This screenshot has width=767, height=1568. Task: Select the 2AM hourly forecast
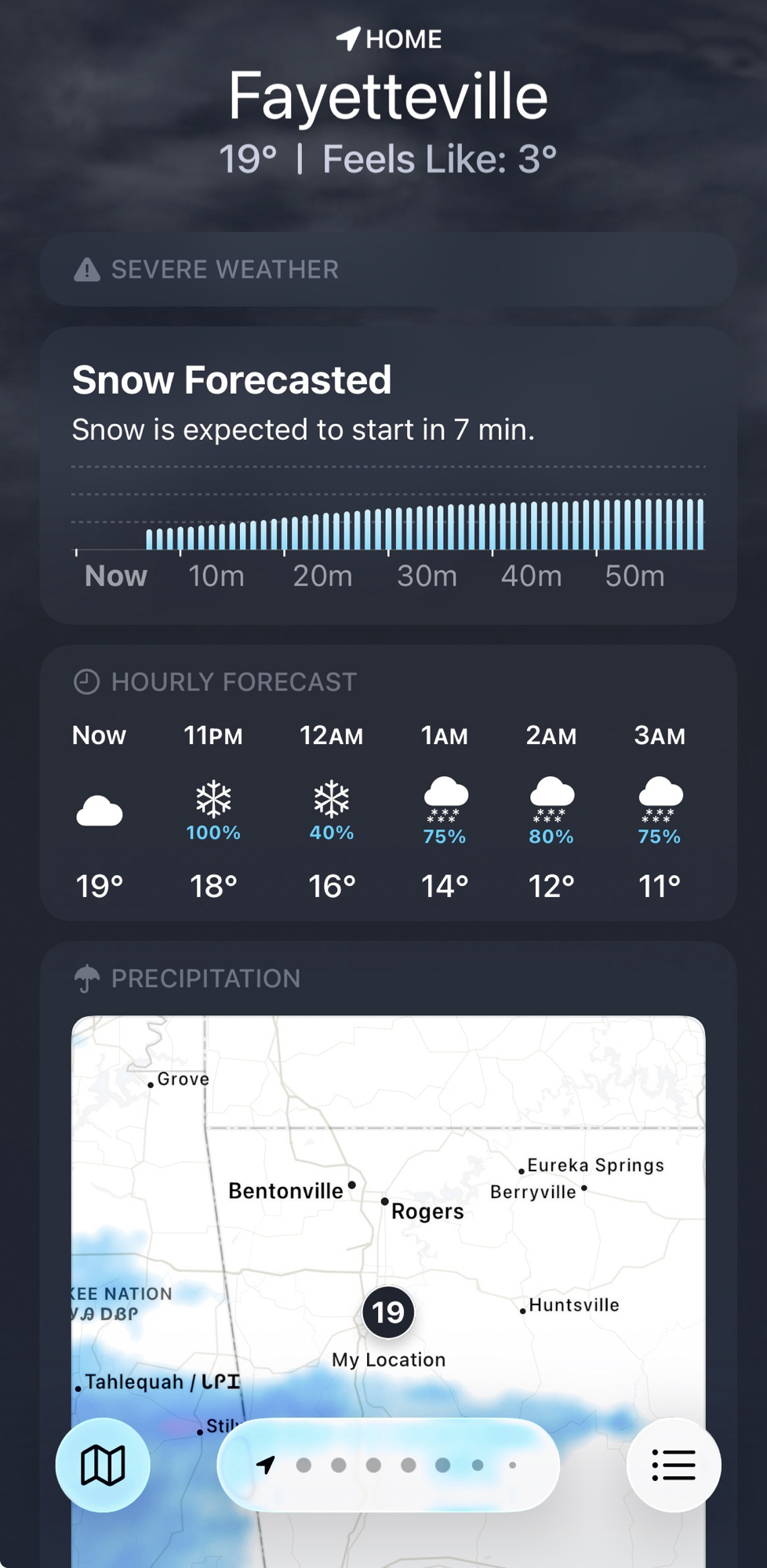(551, 811)
